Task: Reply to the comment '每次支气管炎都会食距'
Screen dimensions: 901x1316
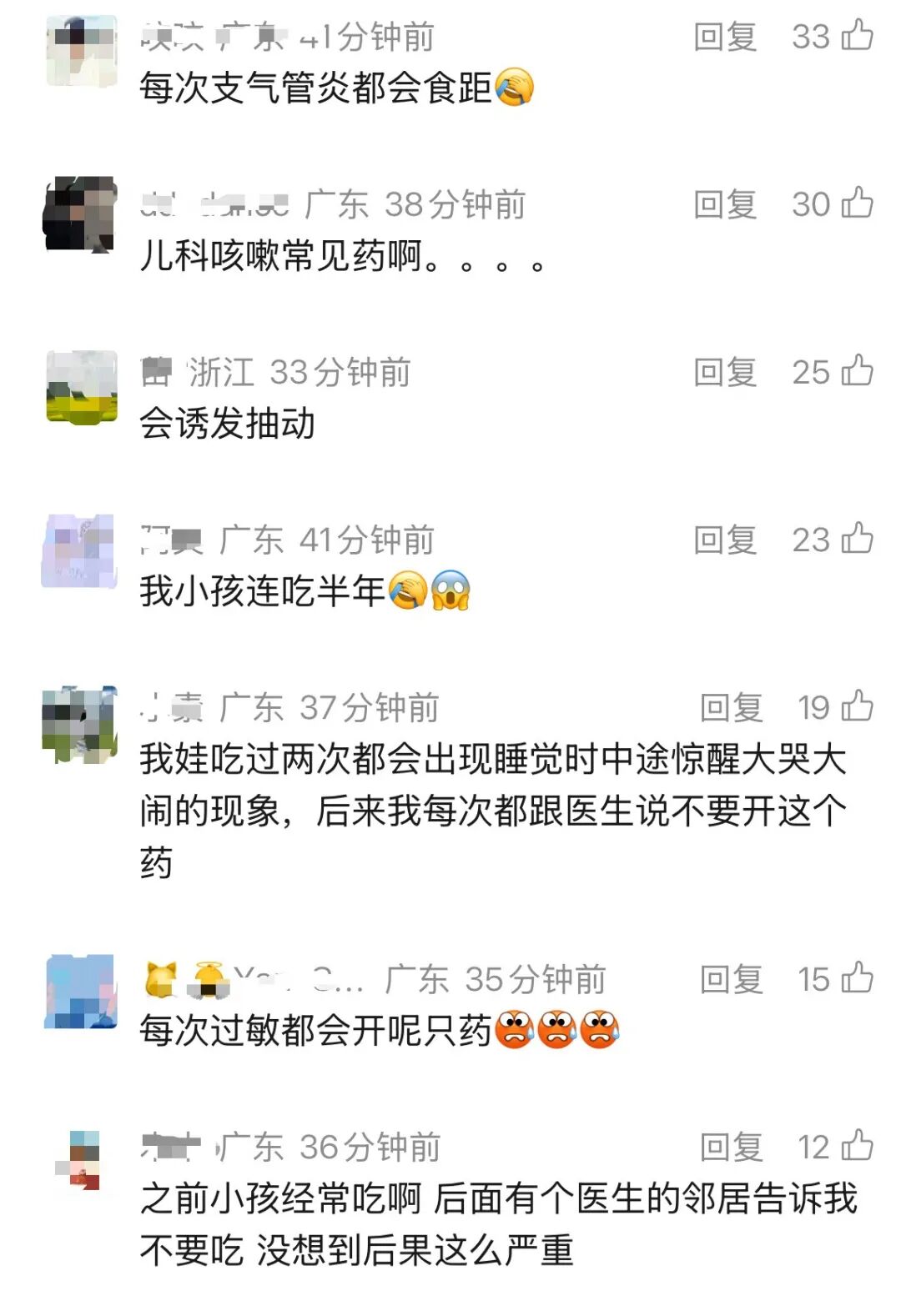Action: point(725,37)
